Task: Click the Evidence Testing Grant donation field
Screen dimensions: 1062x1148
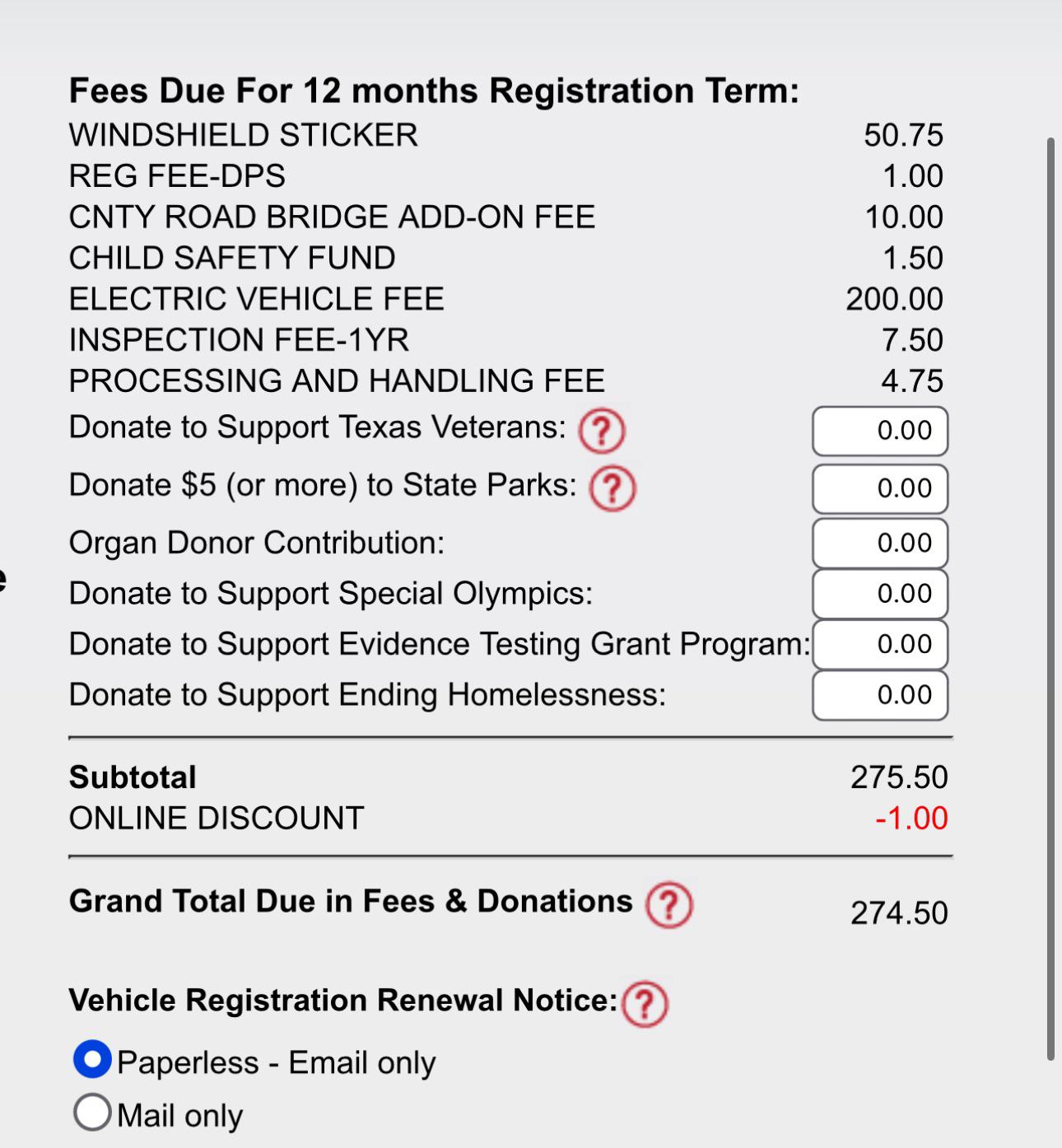Action: (x=879, y=643)
